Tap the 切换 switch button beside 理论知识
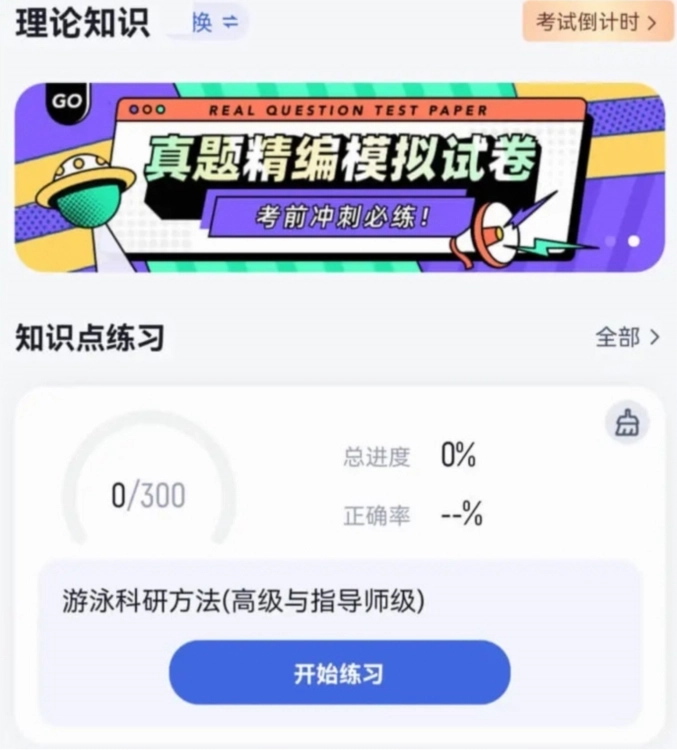Viewport: 677px width, 750px height. coord(215,22)
